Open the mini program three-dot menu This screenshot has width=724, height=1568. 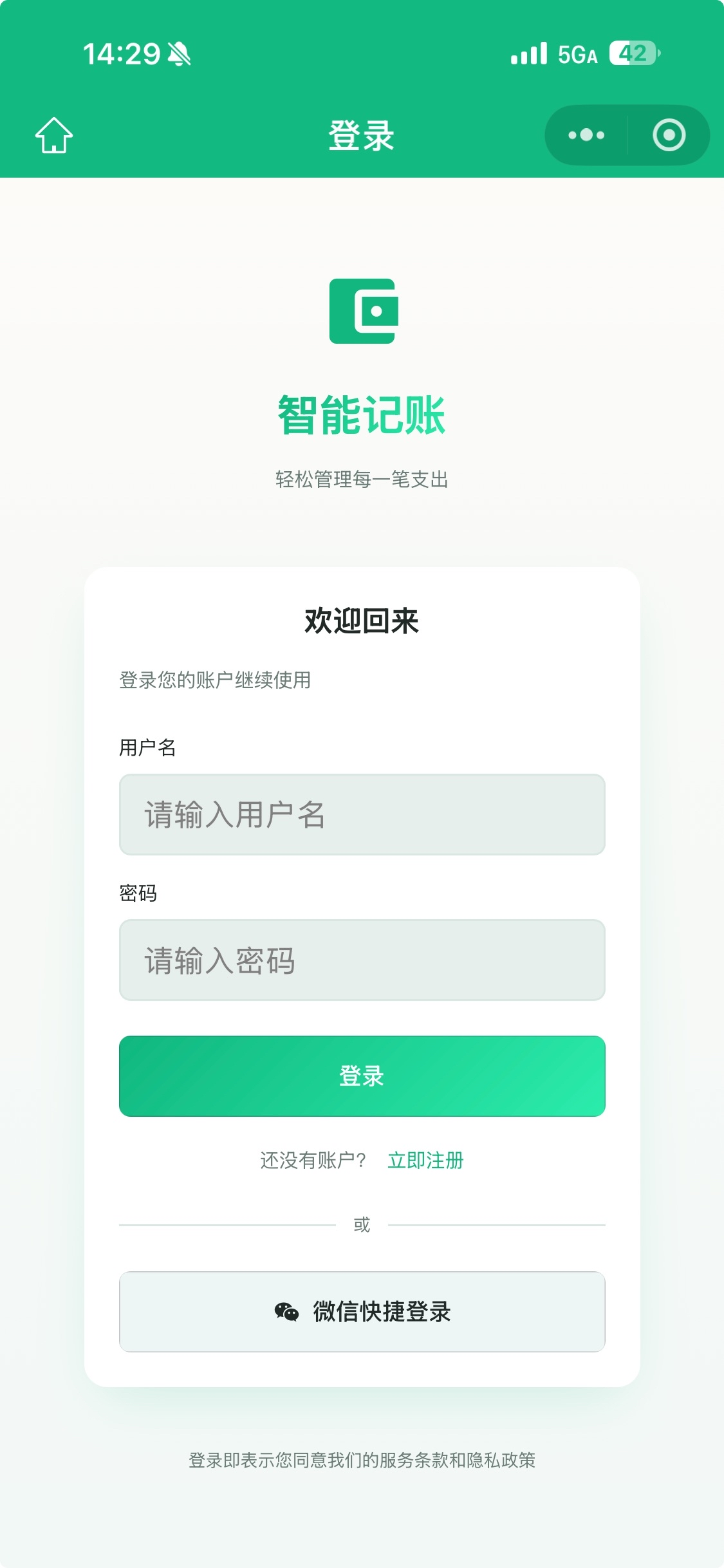click(x=586, y=135)
